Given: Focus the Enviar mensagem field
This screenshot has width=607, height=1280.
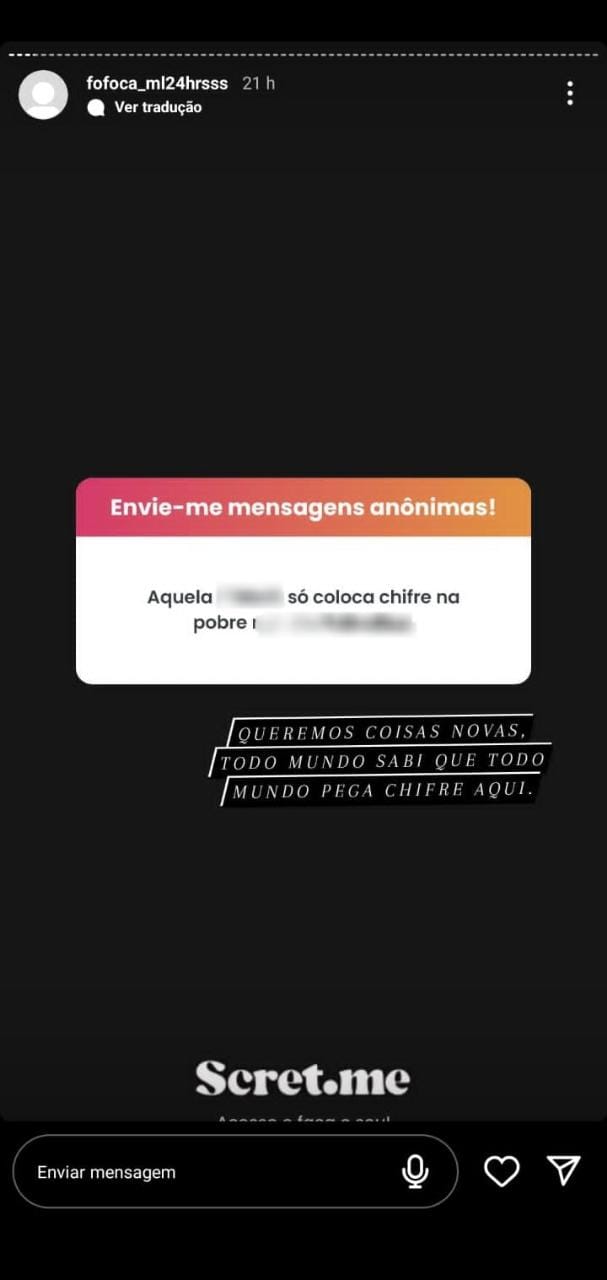Looking at the screenshot, I should [200, 1172].
